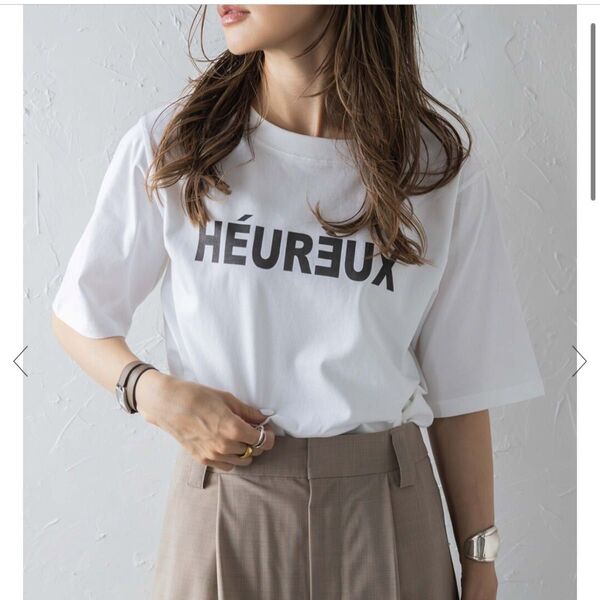Show the next product image
600x600 pixels.
pos(579,361)
